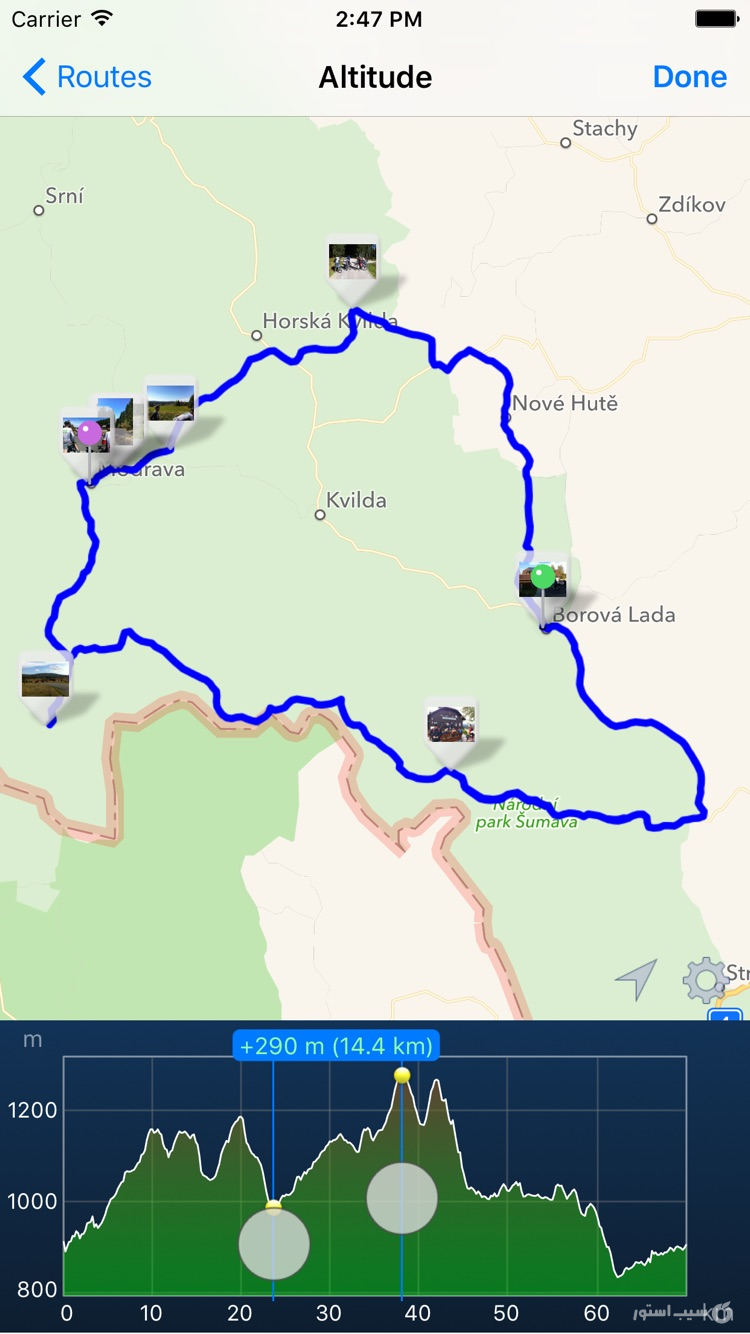Screen dimensions: 750x1334
Task: Open the map settings gear icon
Action: (706, 981)
